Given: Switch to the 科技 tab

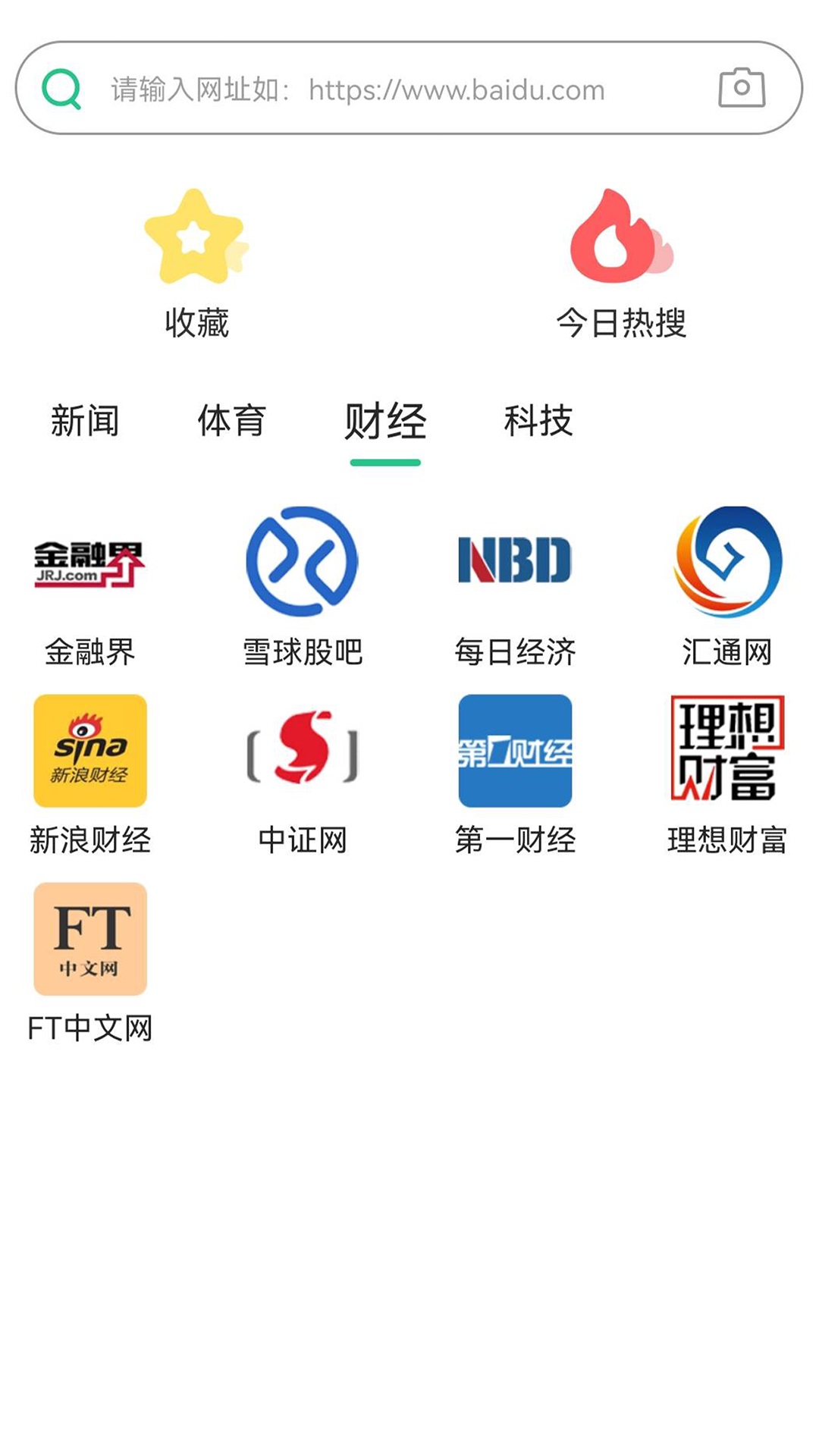Looking at the screenshot, I should tap(540, 422).
